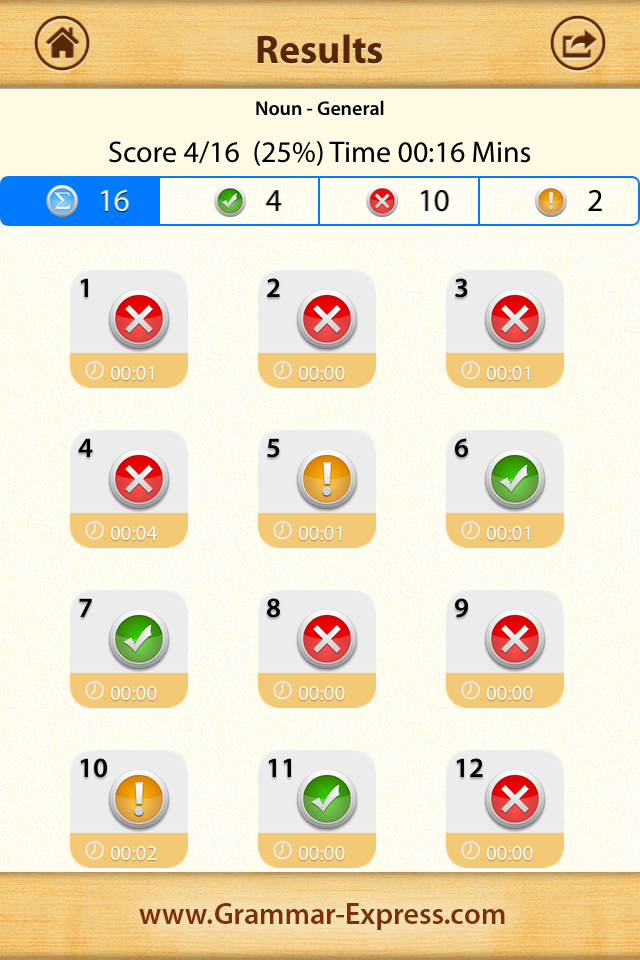Open question 1 result

coord(129,329)
